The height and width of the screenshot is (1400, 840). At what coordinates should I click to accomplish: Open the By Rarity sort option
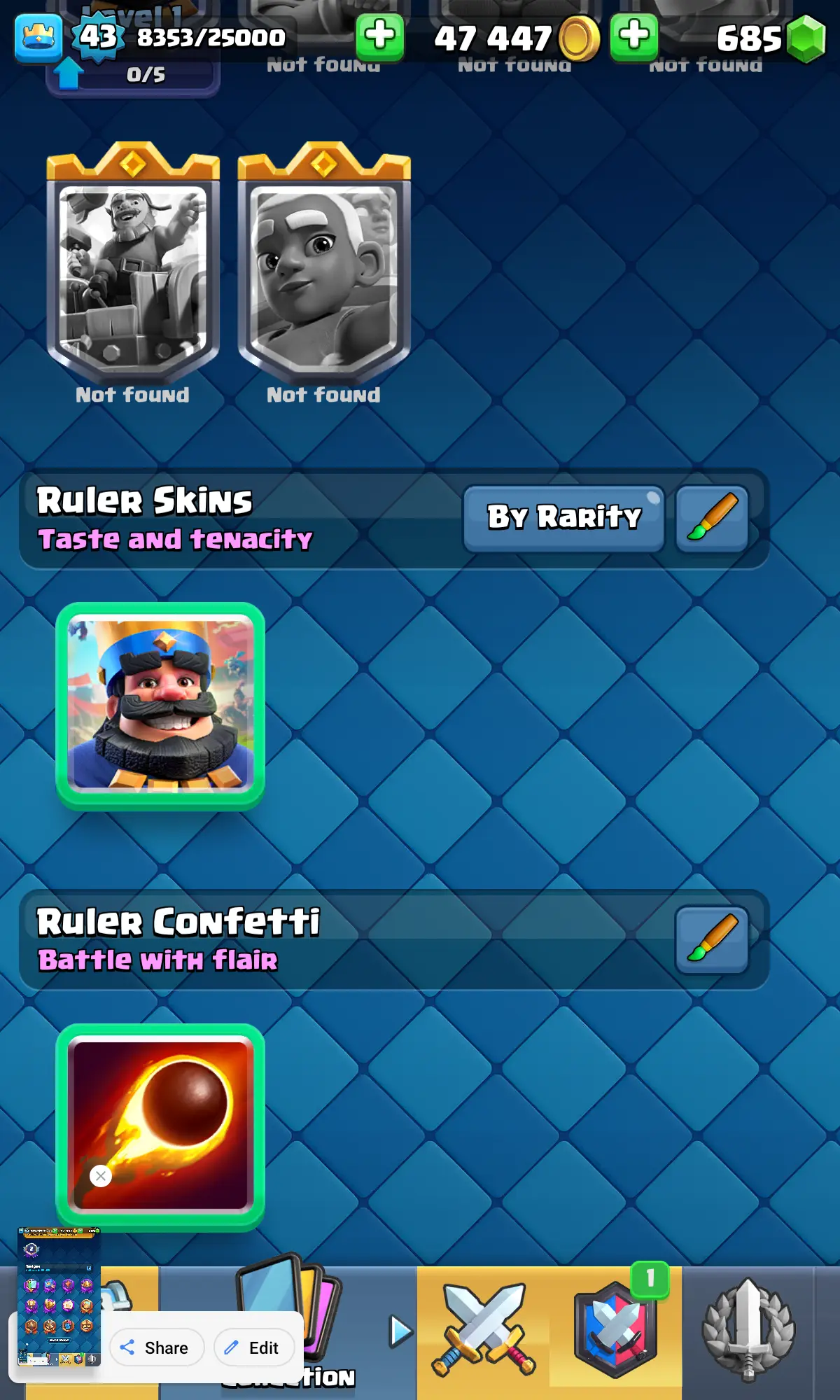563,518
